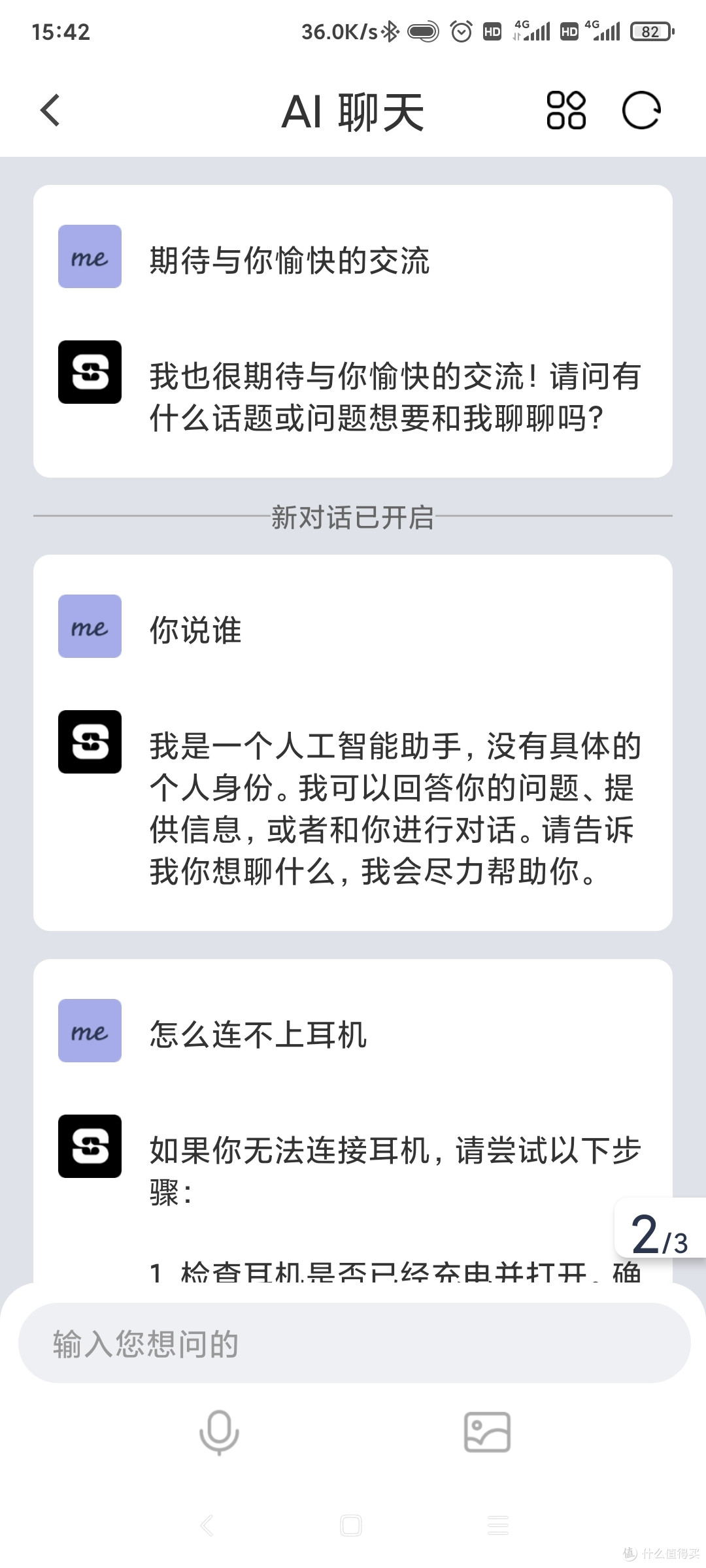Start voice input with the microphone
Screen dimensions: 706x1568
pos(219,1432)
